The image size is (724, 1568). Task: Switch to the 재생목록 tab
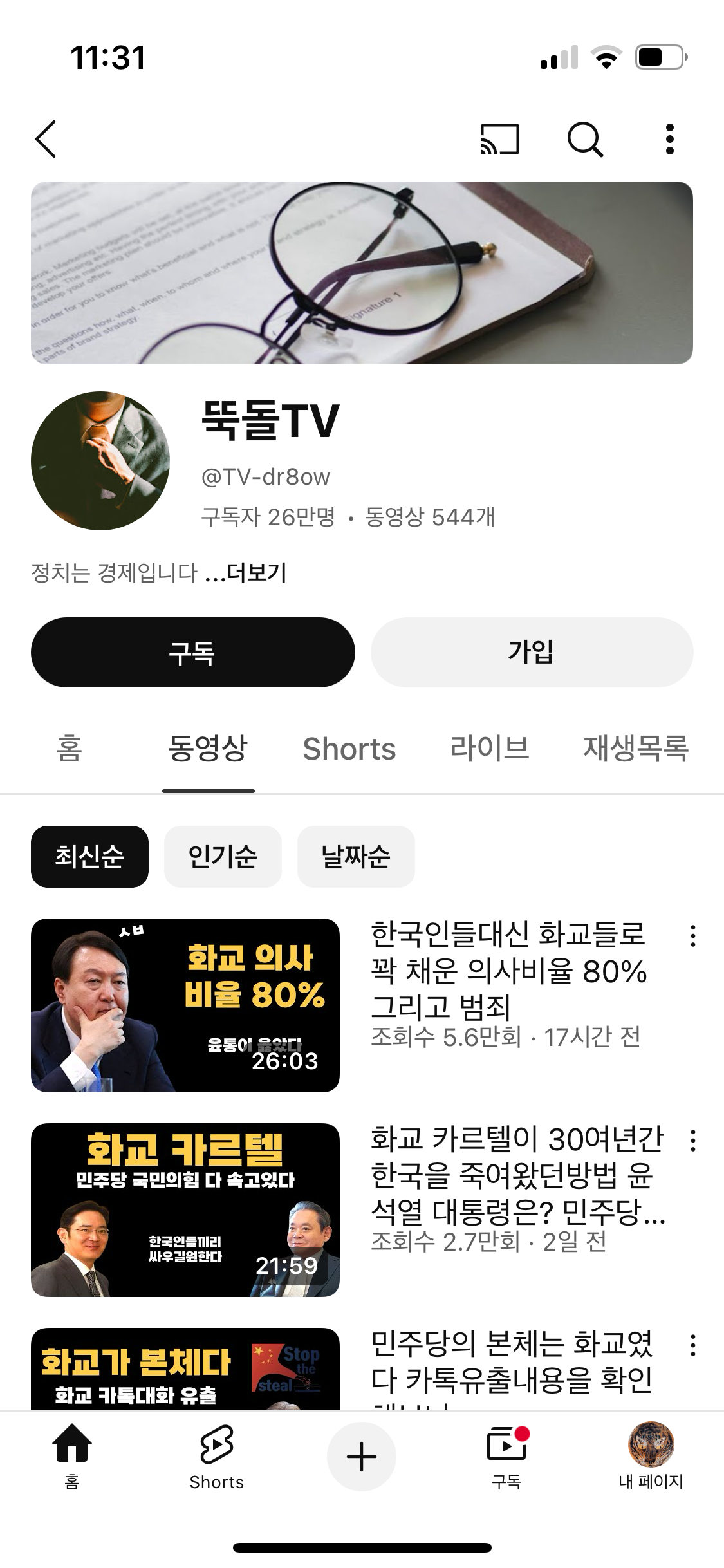pos(635,749)
